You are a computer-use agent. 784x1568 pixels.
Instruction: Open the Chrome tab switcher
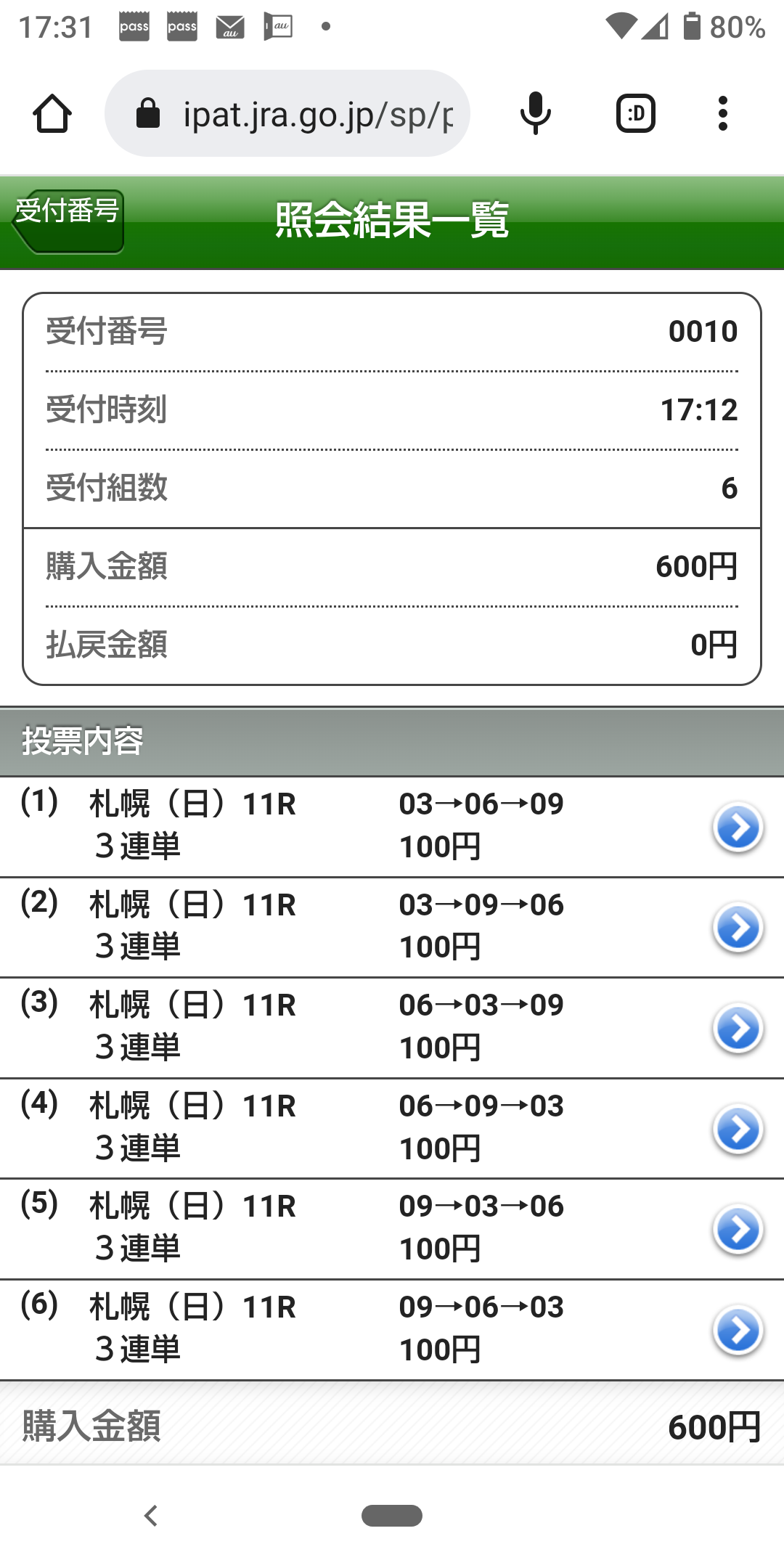[x=635, y=113]
